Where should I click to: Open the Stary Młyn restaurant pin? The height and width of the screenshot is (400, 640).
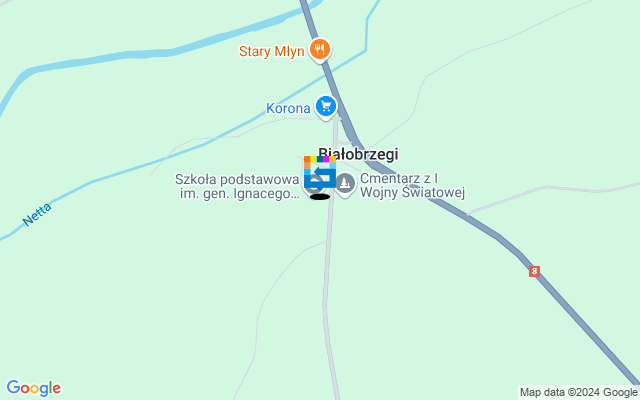pos(320,49)
